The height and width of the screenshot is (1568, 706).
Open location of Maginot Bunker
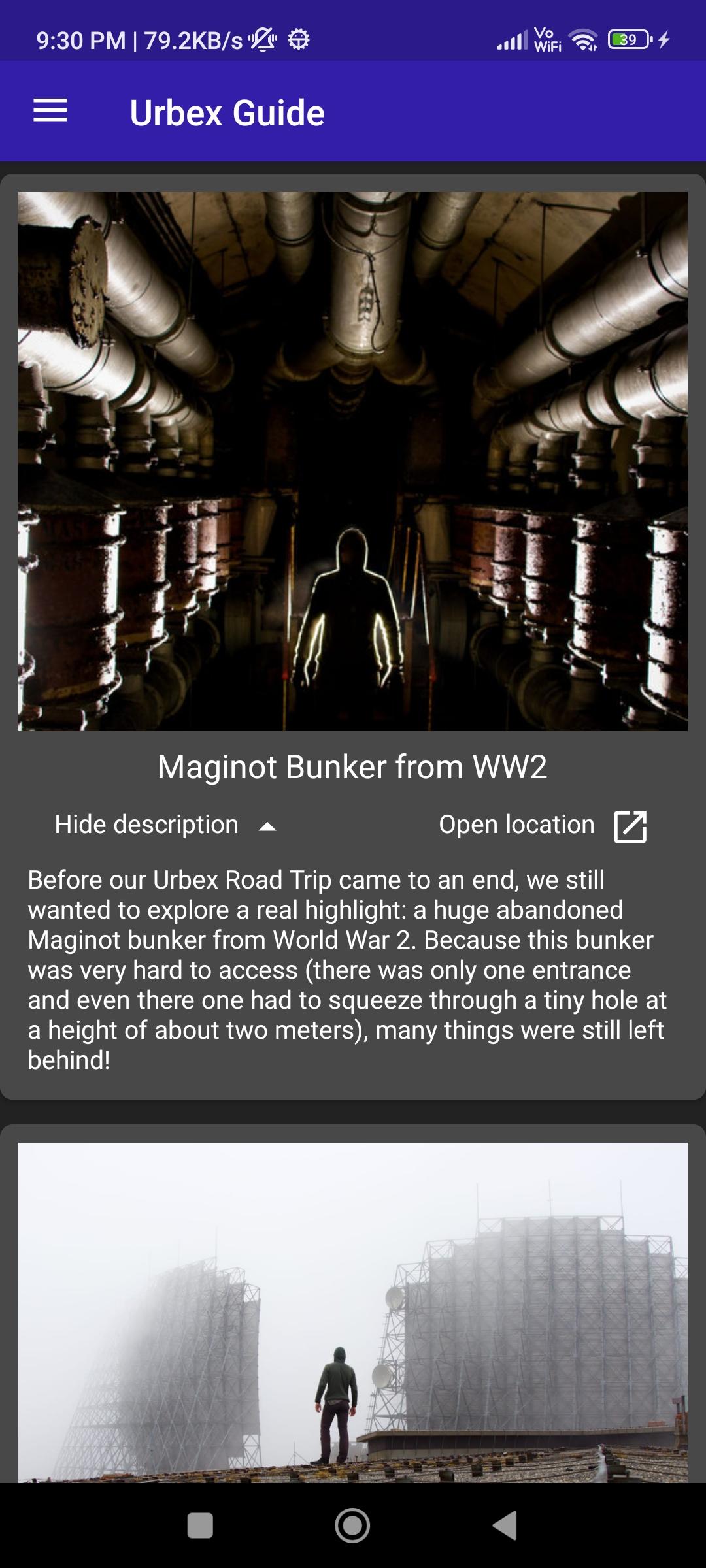click(x=543, y=826)
